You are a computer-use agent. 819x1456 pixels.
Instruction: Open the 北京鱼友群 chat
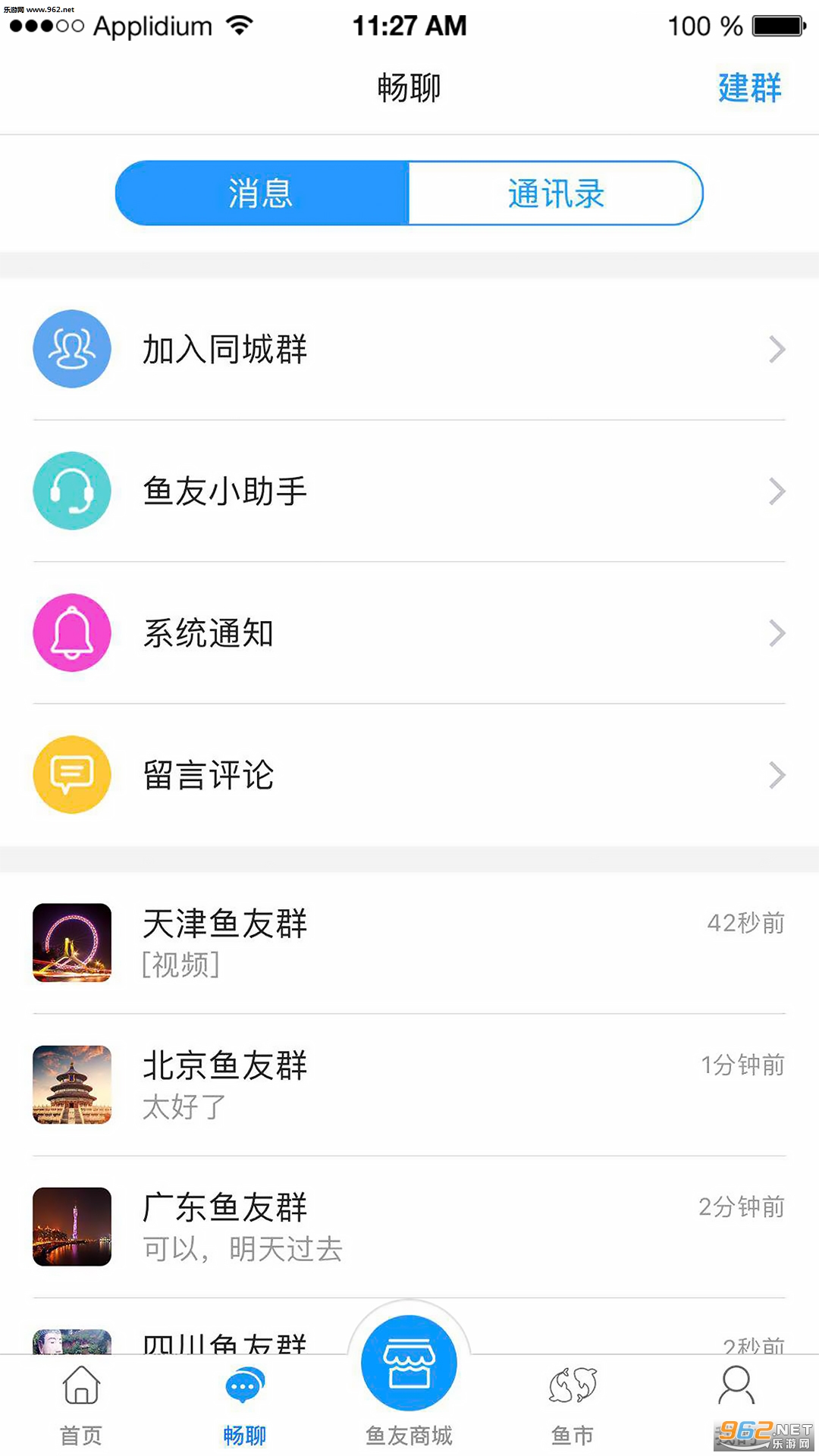pyautogui.click(x=409, y=1084)
